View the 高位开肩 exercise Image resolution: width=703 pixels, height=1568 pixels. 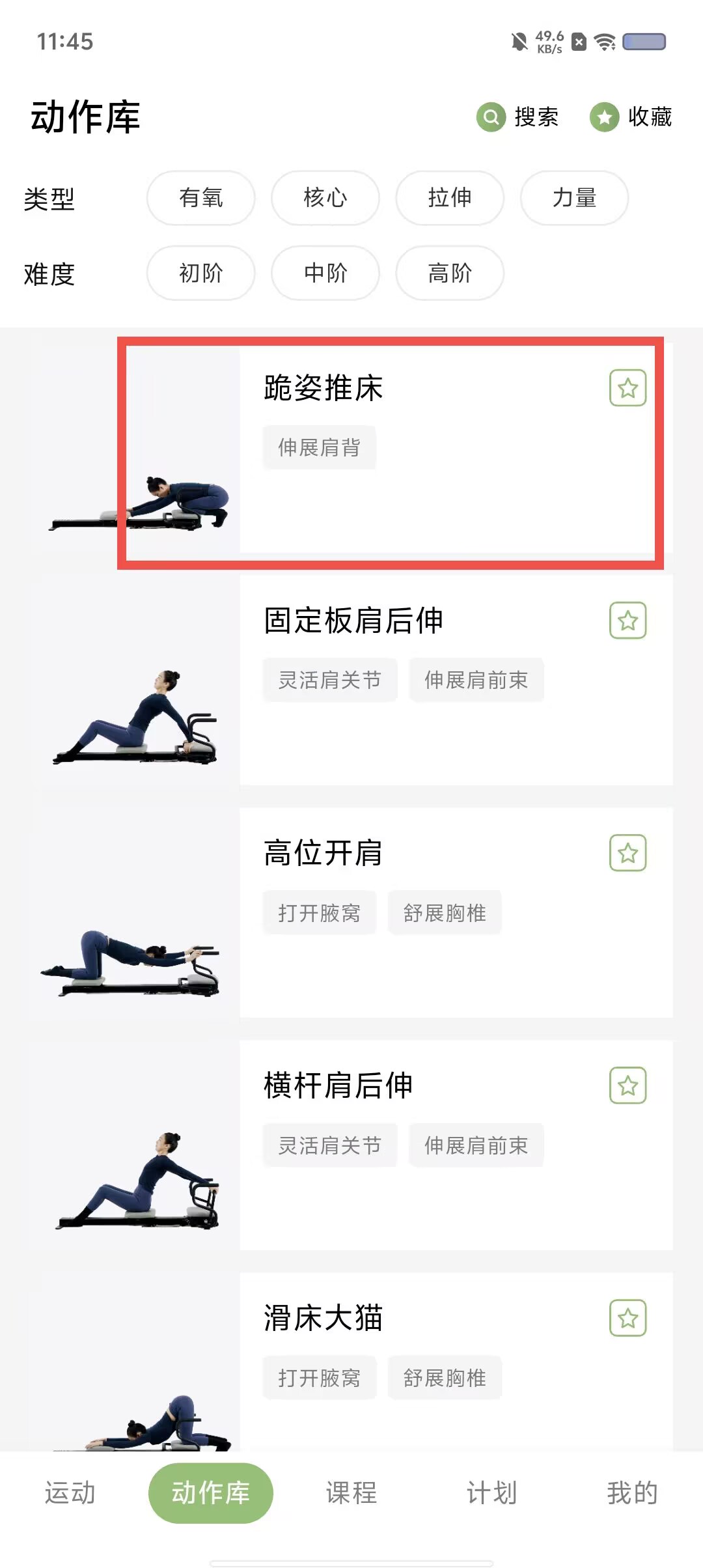(x=351, y=913)
